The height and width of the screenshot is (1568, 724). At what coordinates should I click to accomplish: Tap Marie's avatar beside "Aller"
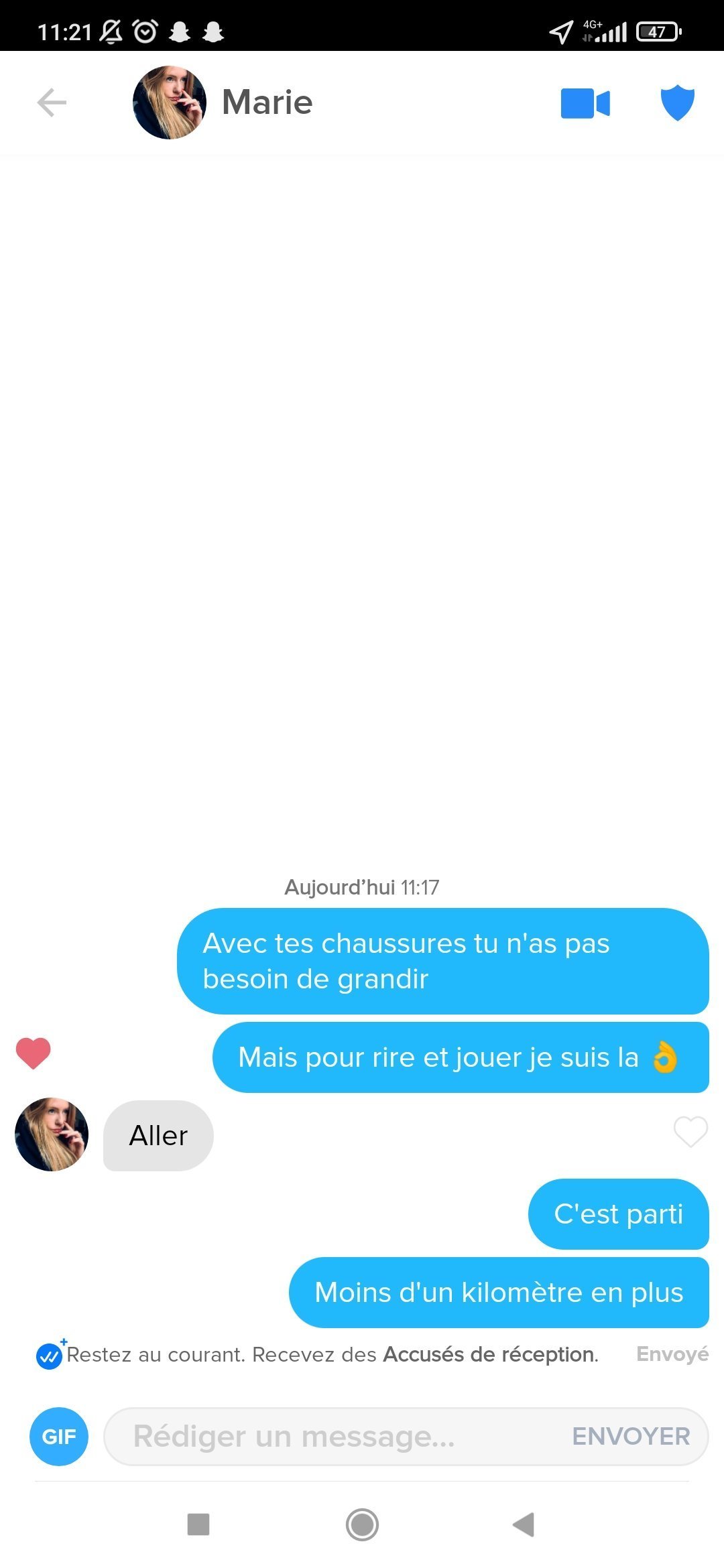[x=52, y=1134]
